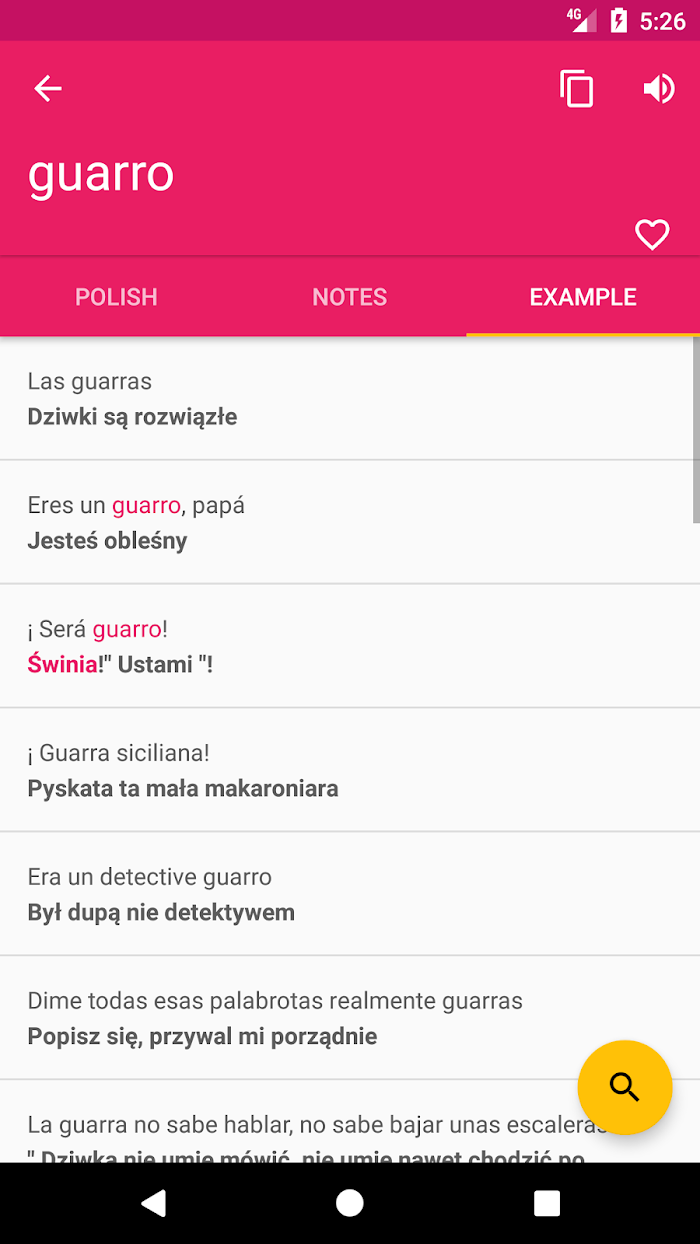Switch to the Polish tab

click(x=116, y=297)
